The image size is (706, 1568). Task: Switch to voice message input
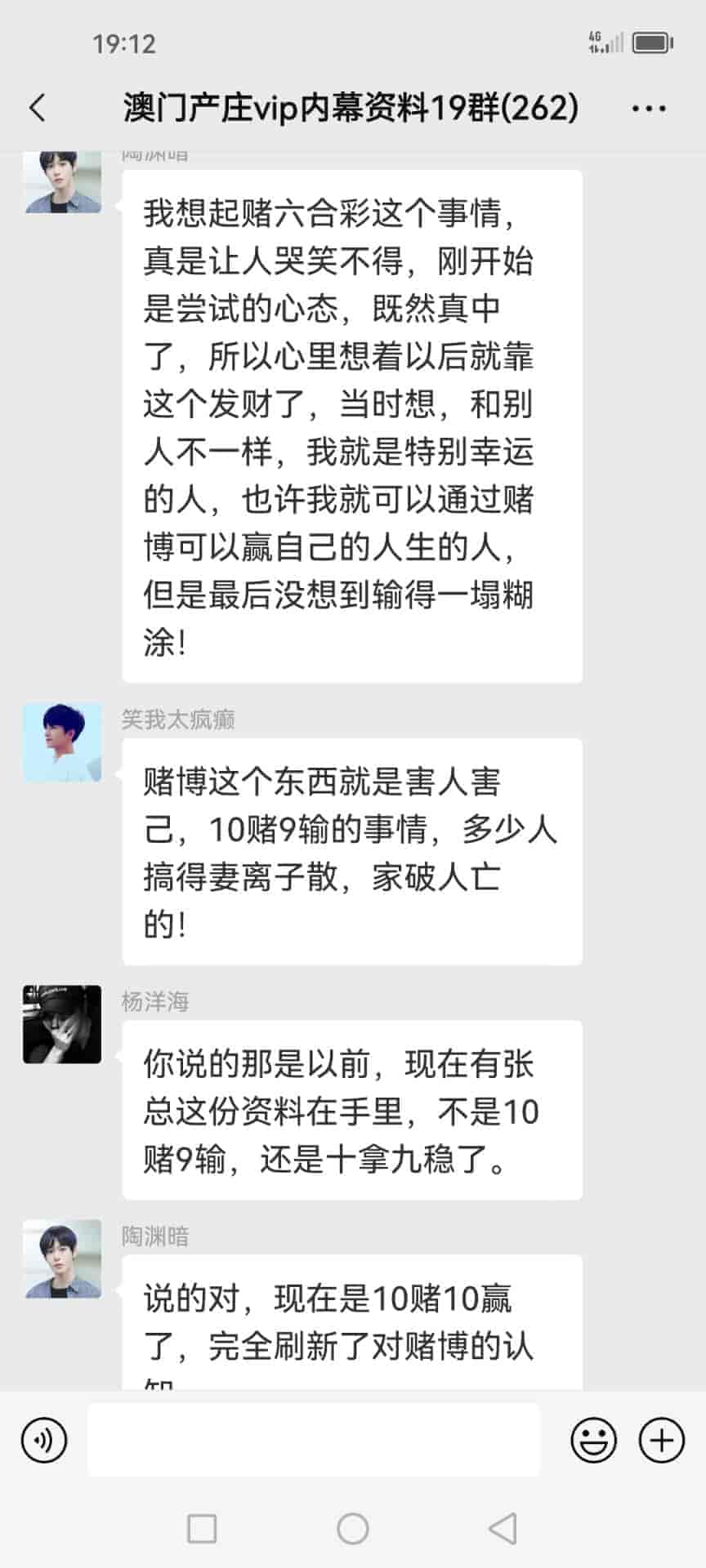44,1440
